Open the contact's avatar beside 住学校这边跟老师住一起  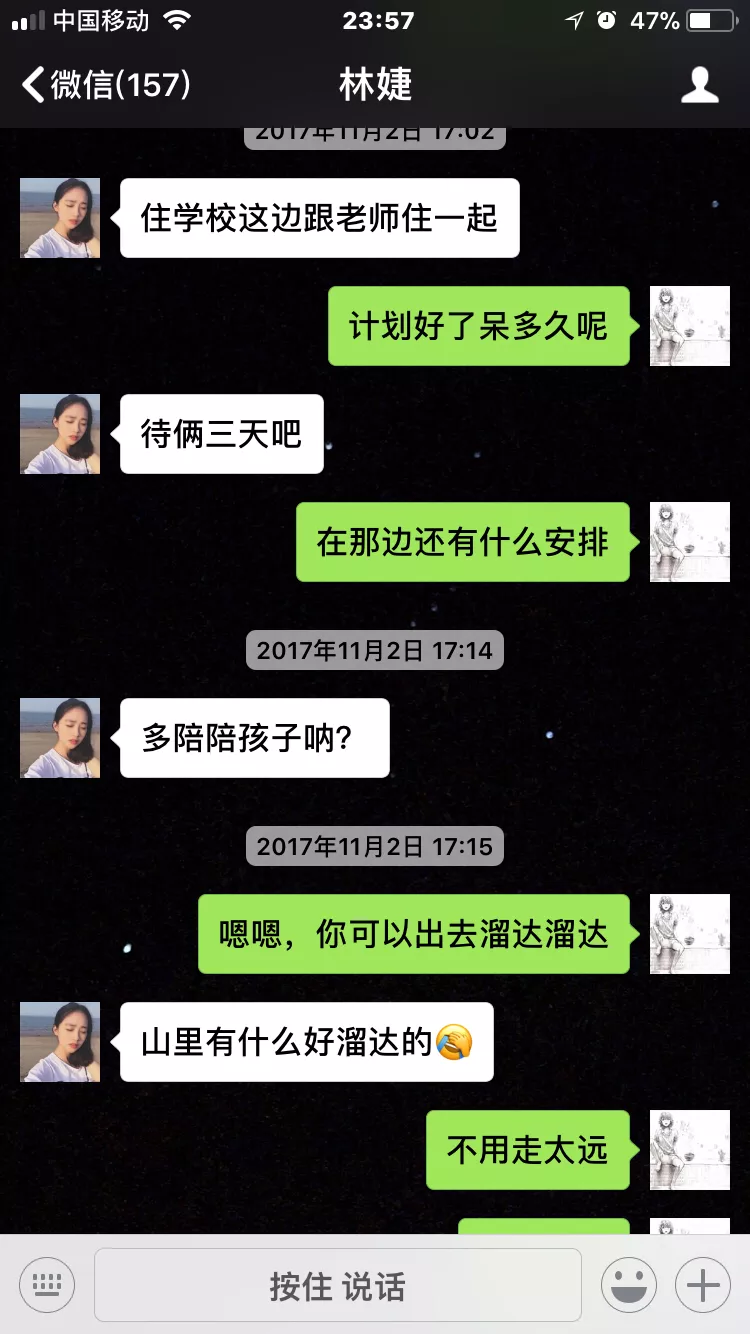click(60, 218)
